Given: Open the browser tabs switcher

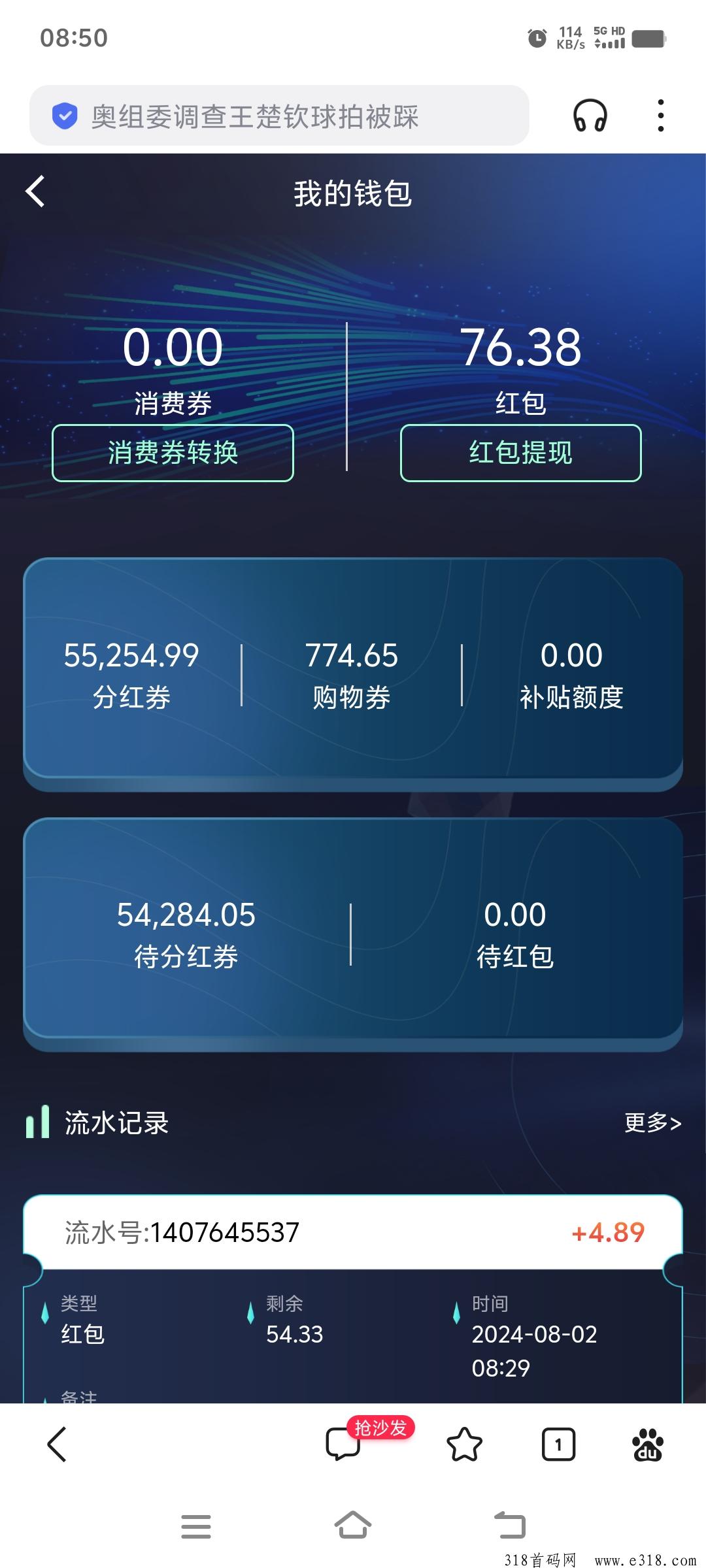Looking at the screenshot, I should 558,1444.
